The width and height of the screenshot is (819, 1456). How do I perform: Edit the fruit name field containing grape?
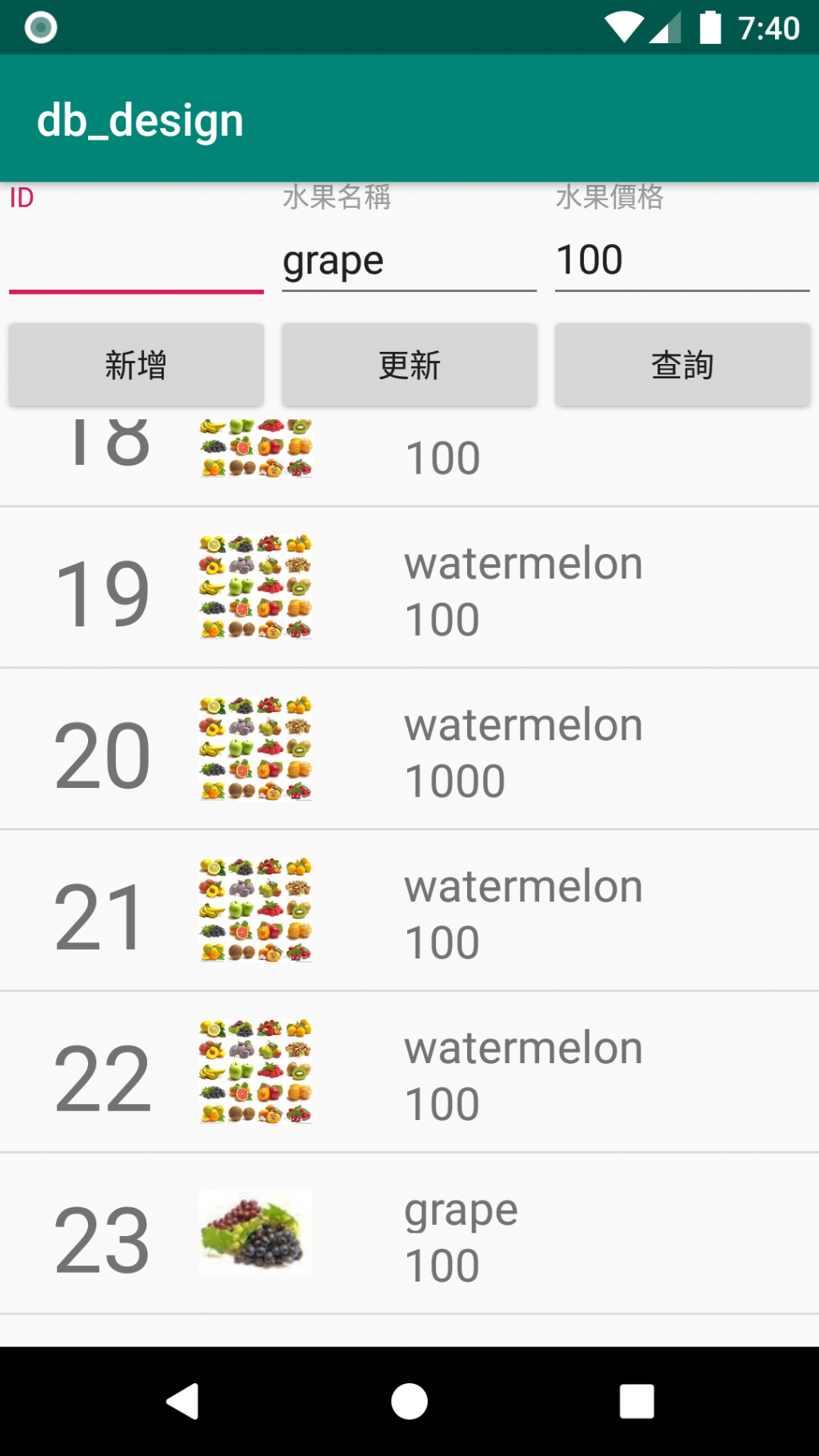[x=409, y=261]
